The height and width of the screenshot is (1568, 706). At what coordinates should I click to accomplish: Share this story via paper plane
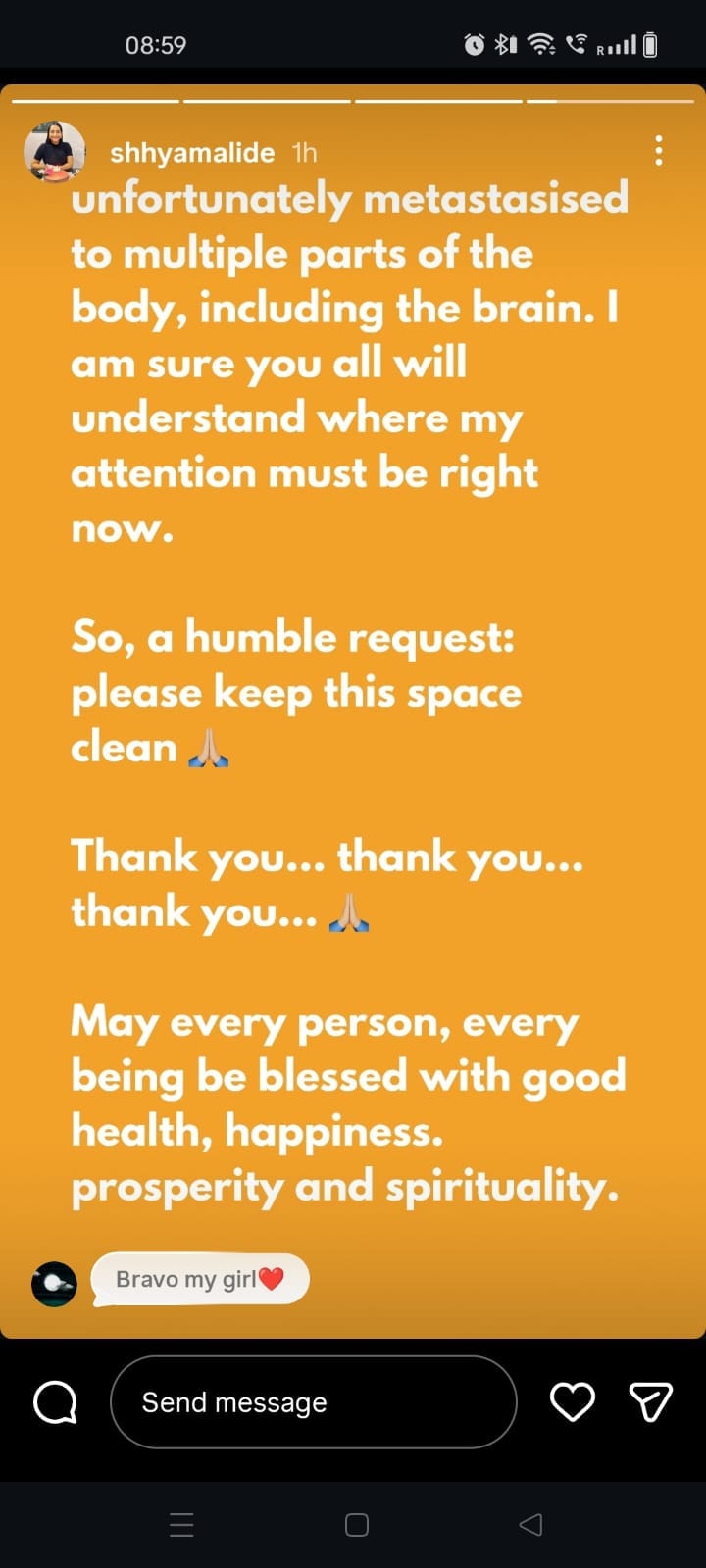[650, 1402]
